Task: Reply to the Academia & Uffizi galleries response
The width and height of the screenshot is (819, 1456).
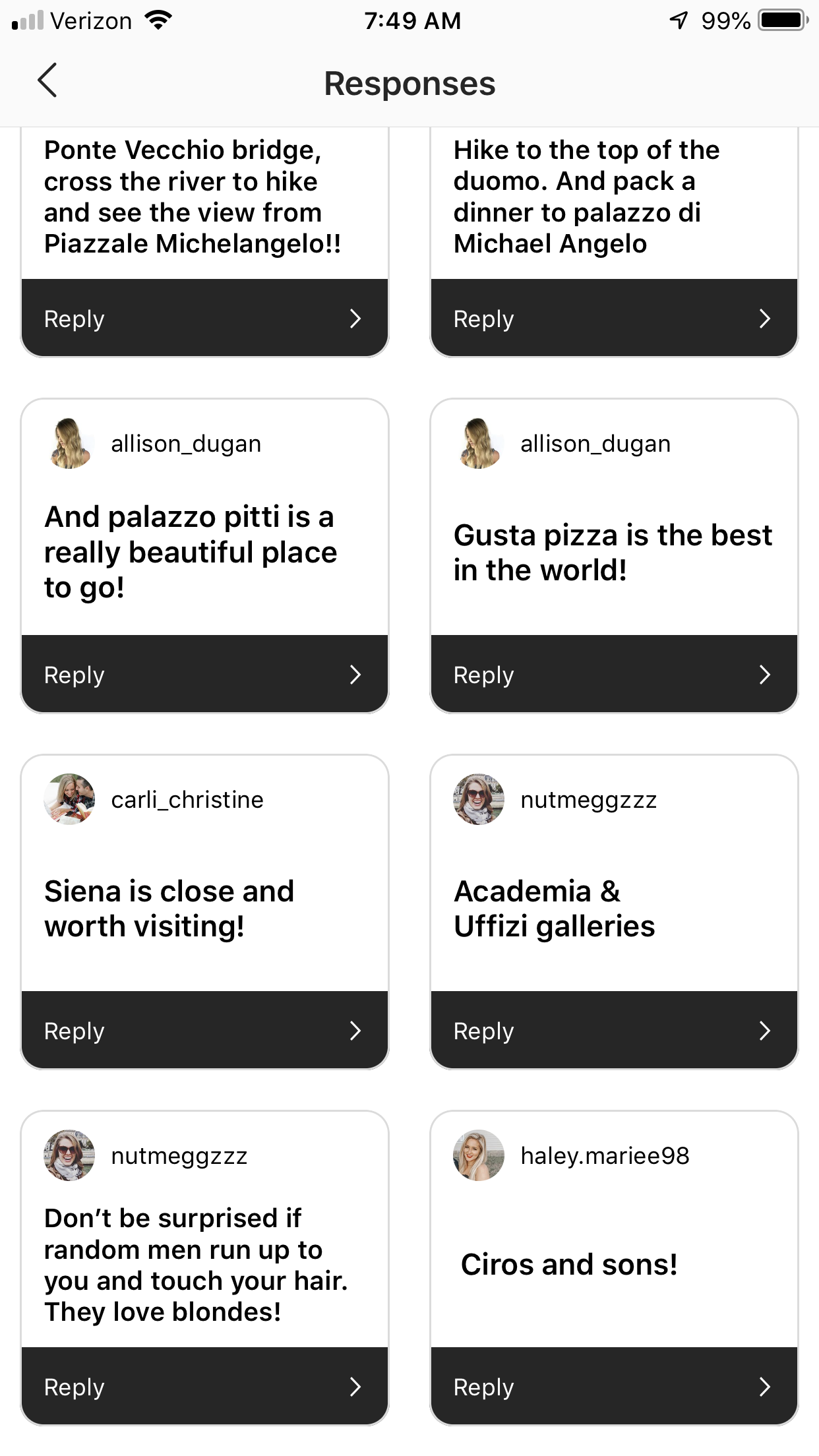Action: 614,1031
